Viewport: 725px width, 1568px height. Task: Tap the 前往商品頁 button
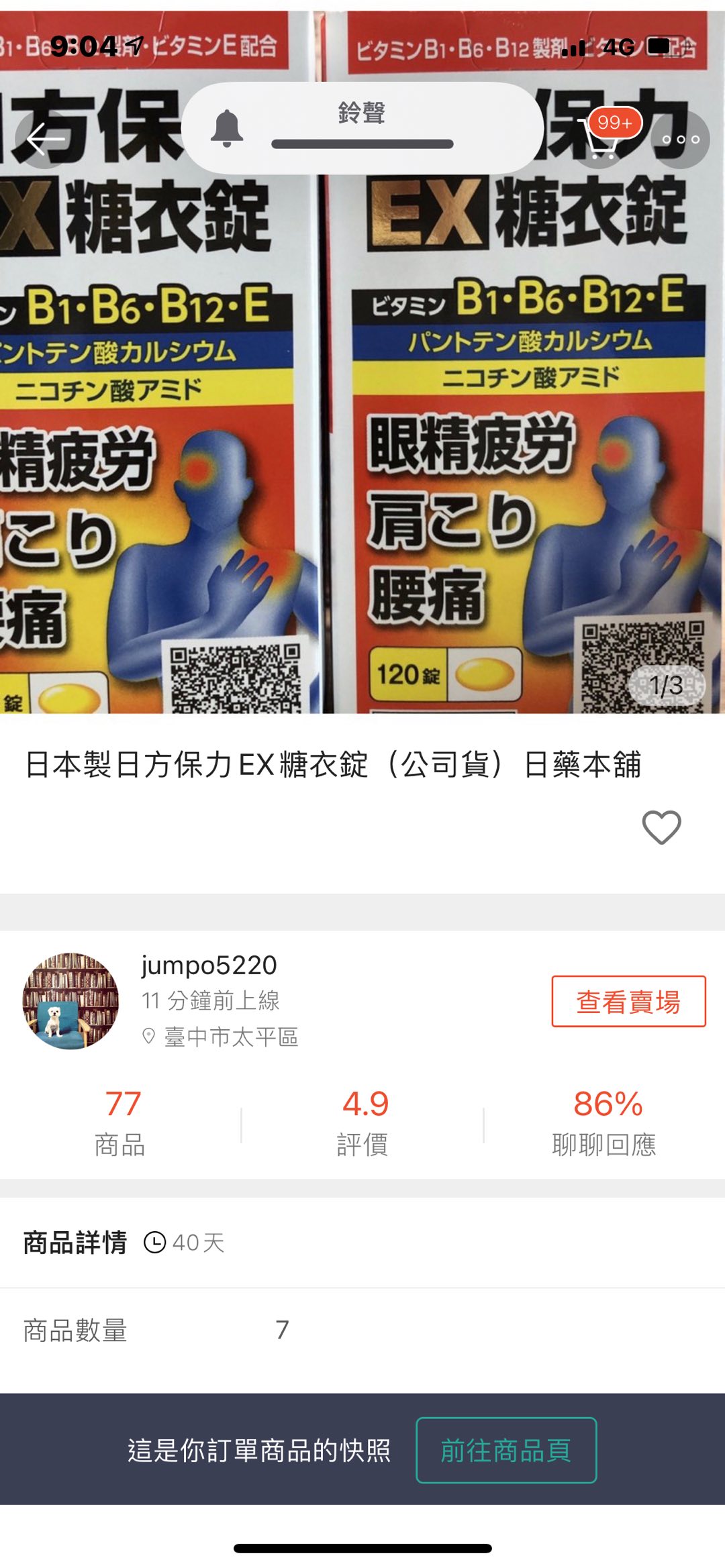coord(506,1450)
